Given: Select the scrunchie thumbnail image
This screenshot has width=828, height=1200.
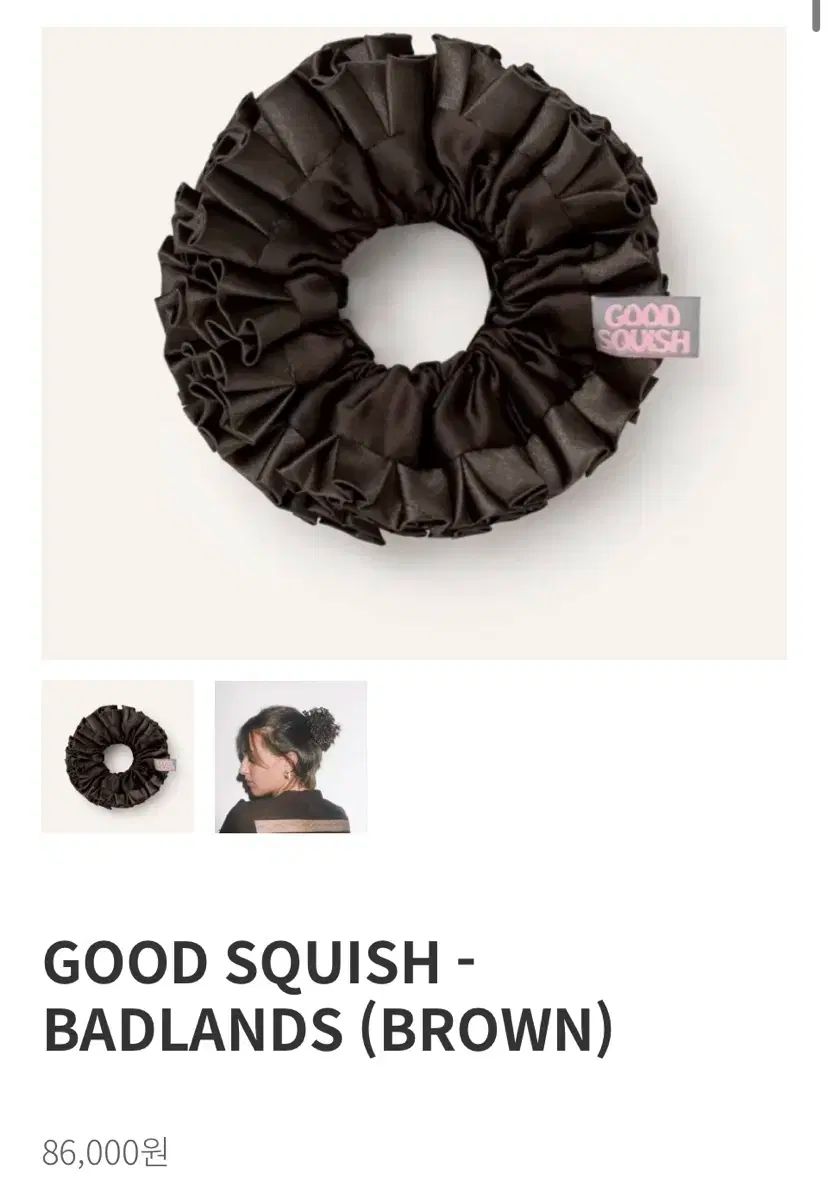Looking at the screenshot, I should 117,757.
